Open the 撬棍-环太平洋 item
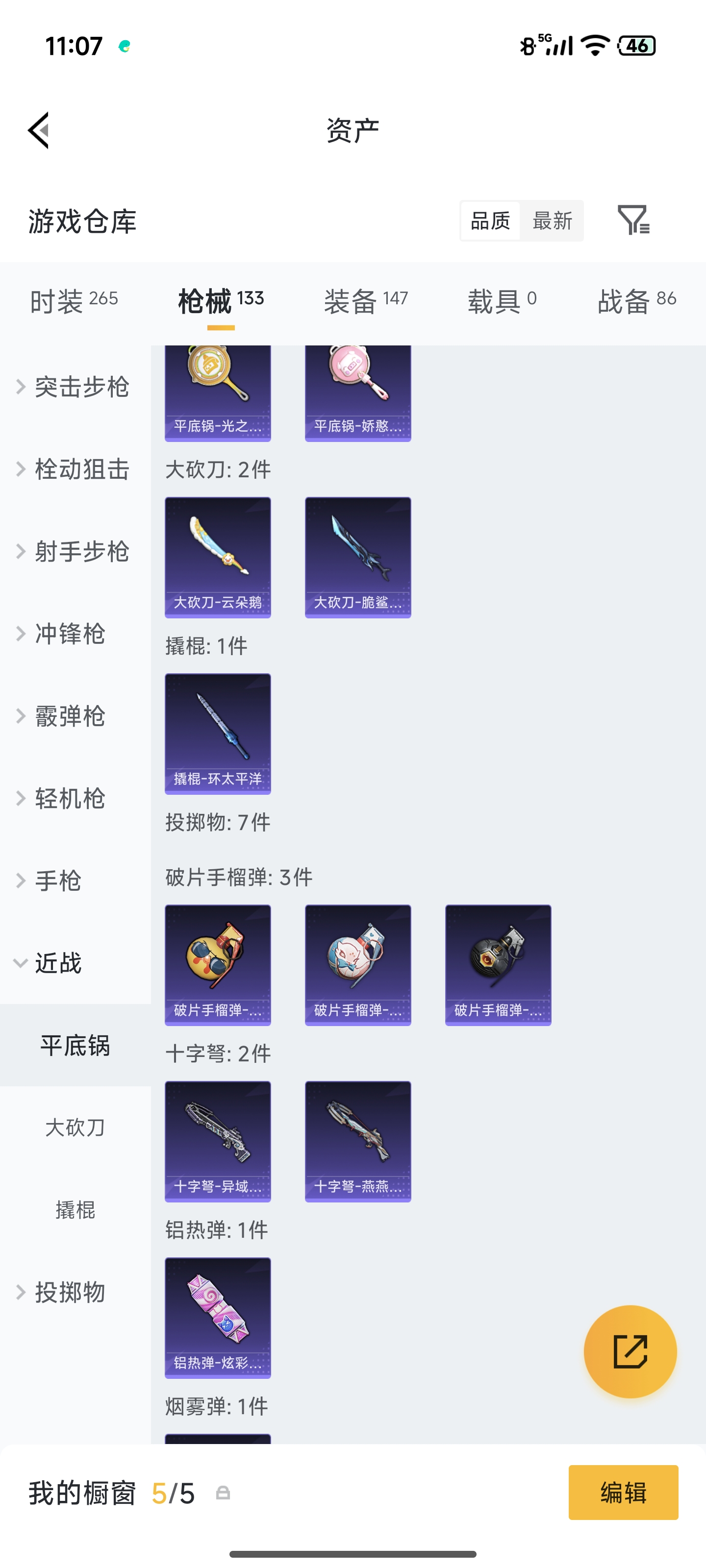Viewport: 706px width, 1568px height. (x=218, y=734)
